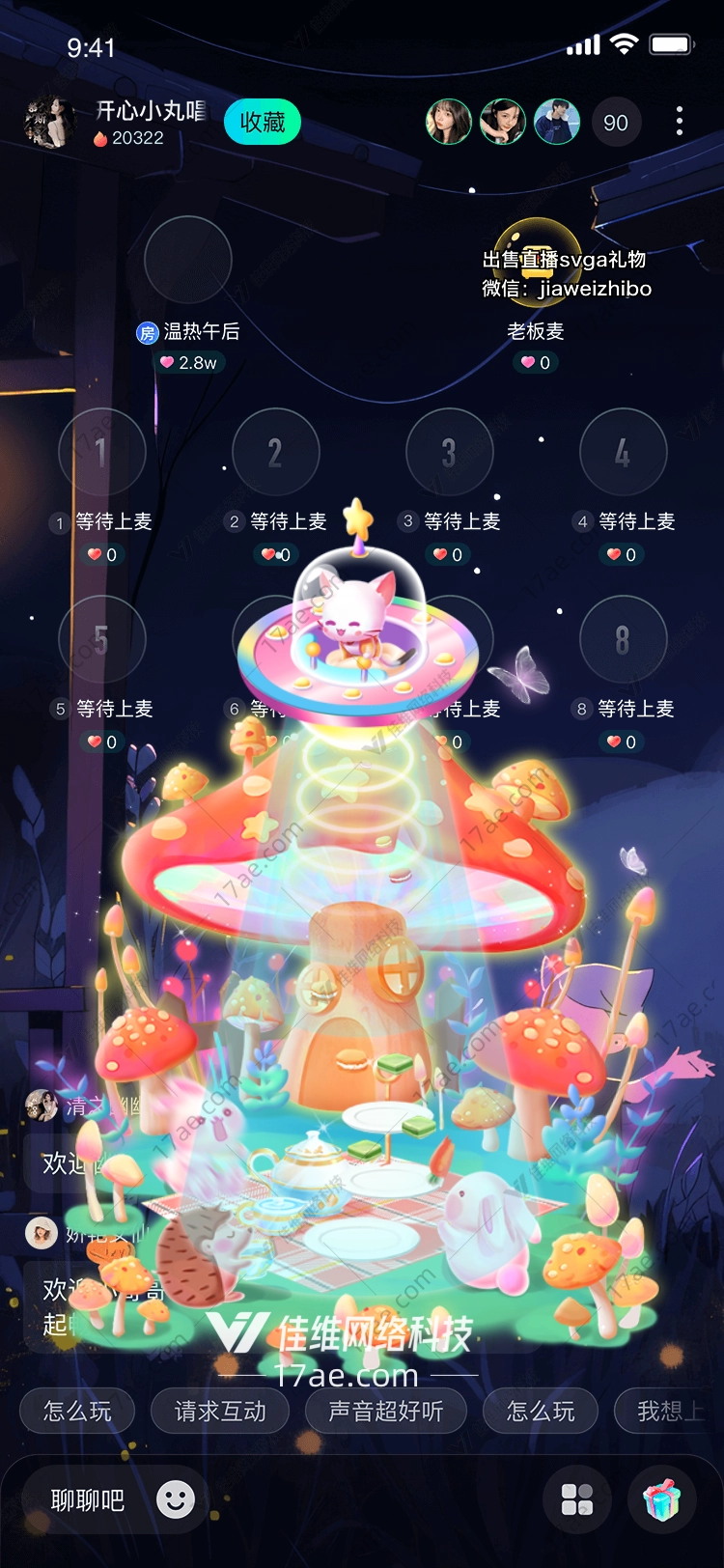Send the 声音超好听 quick reply chip
This screenshot has height=1568, width=724.
pyautogui.click(x=386, y=1412)
